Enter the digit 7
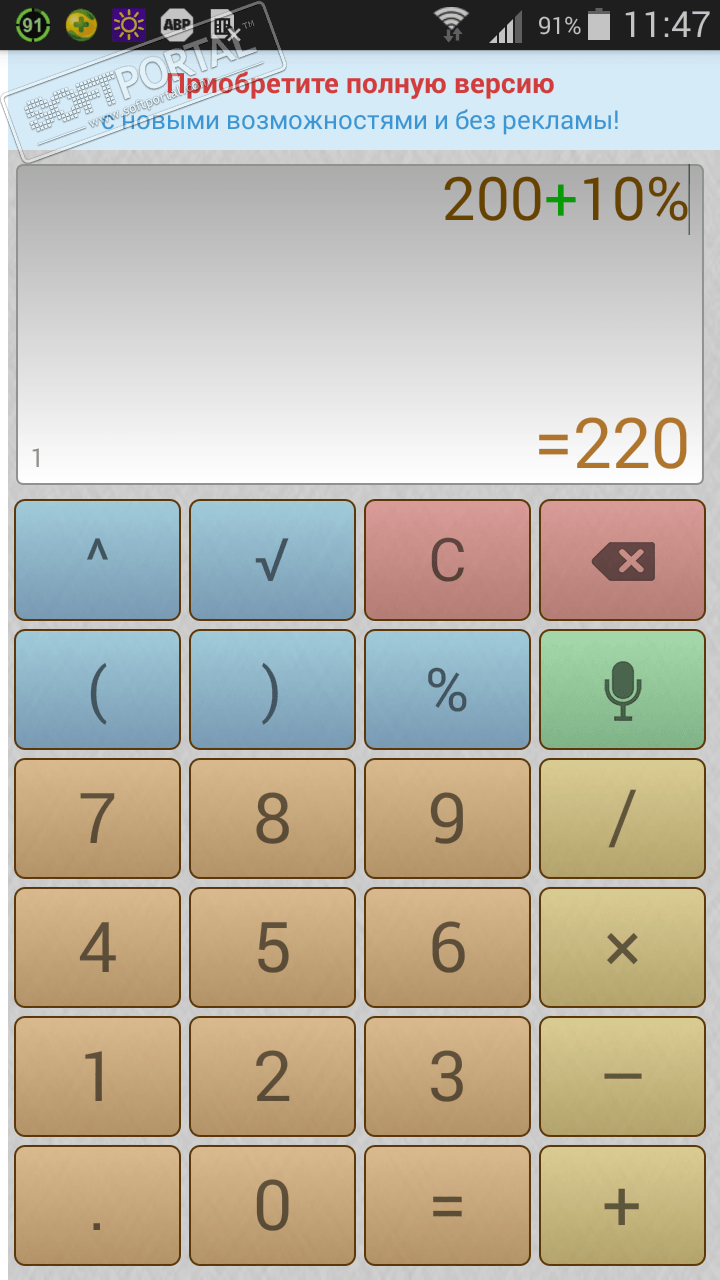Screen dimensions: 720x1280 (x=97, y=818)
